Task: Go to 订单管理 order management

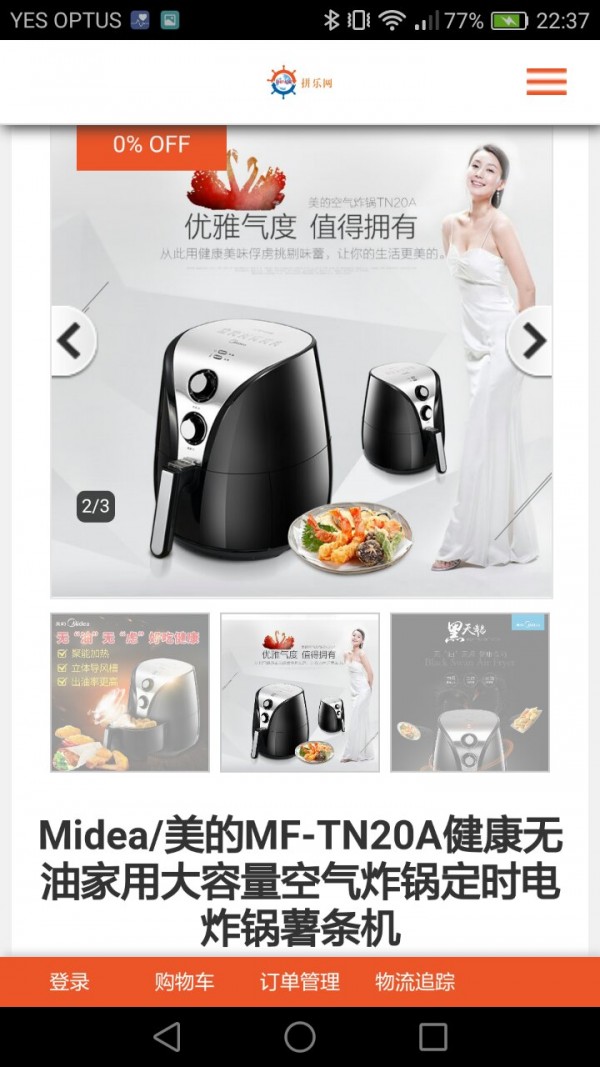Action: (300, 982)
